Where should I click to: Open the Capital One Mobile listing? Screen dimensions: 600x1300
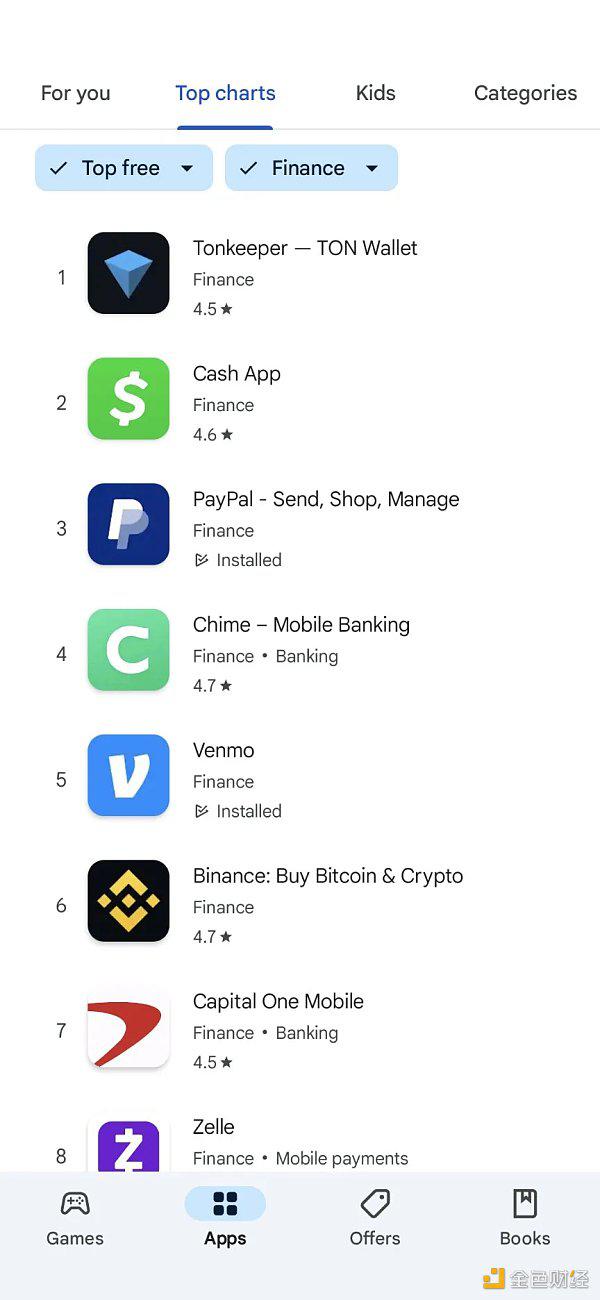pos(300,1030)
